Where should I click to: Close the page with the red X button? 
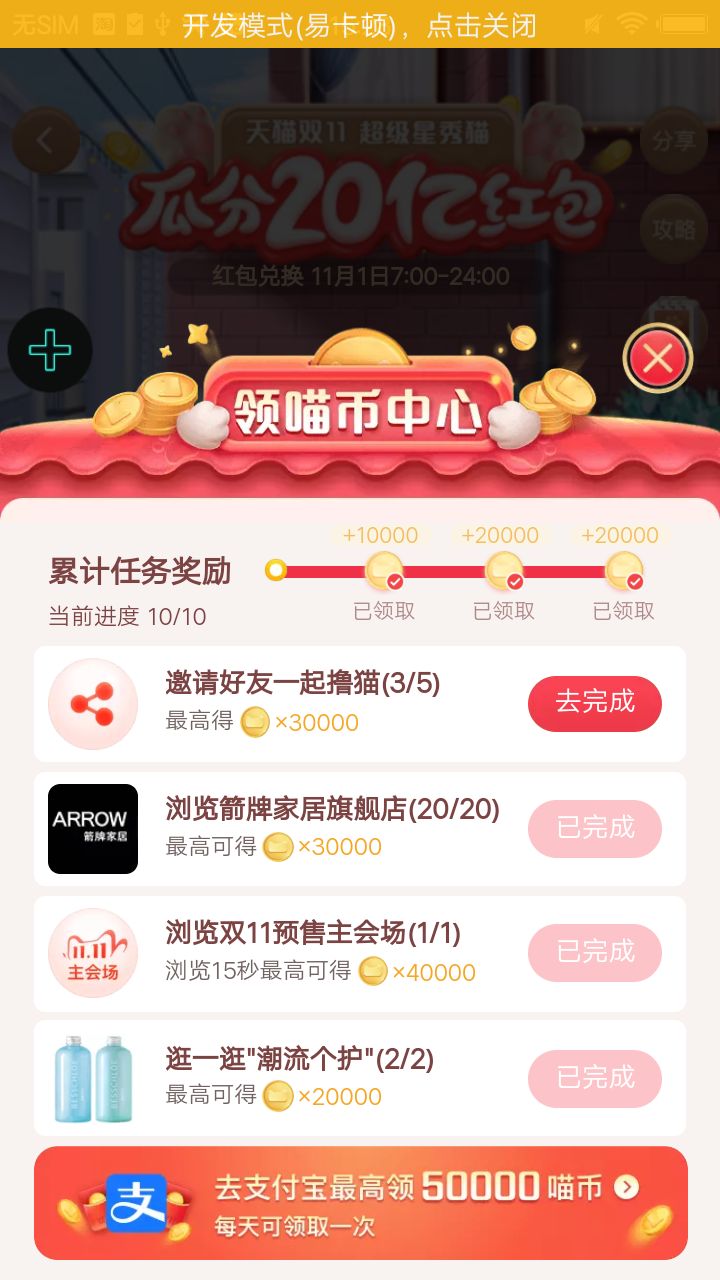[x=657, y=357]
